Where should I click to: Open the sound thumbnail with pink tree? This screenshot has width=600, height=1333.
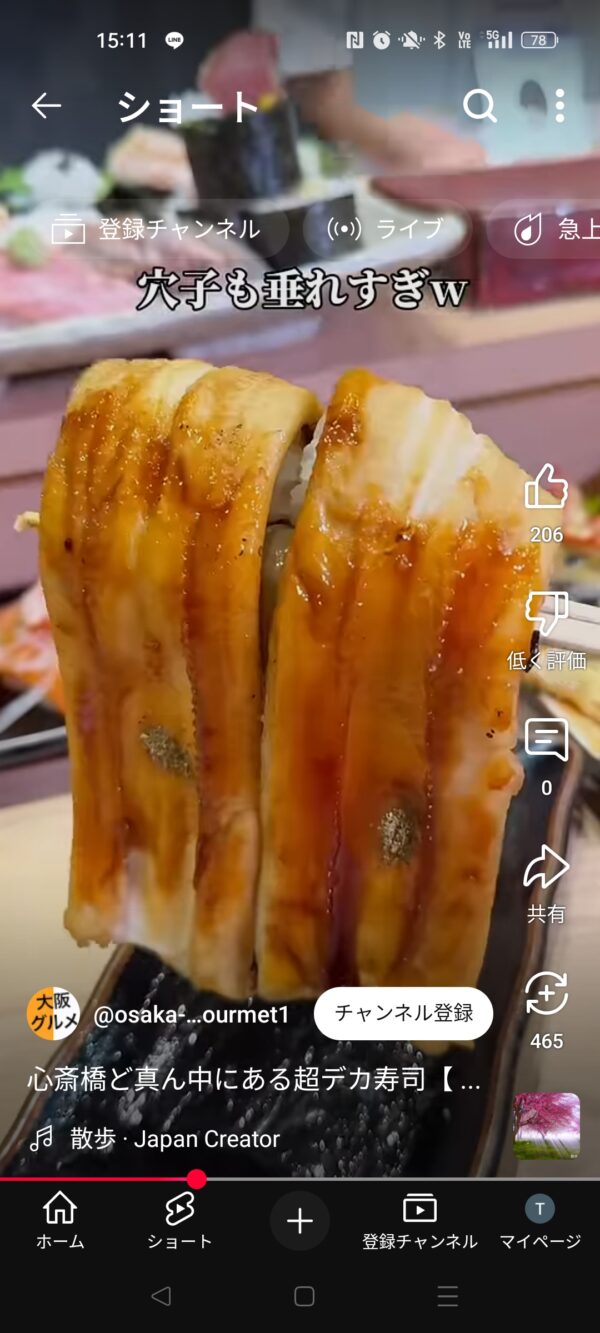pos(547,1126)
